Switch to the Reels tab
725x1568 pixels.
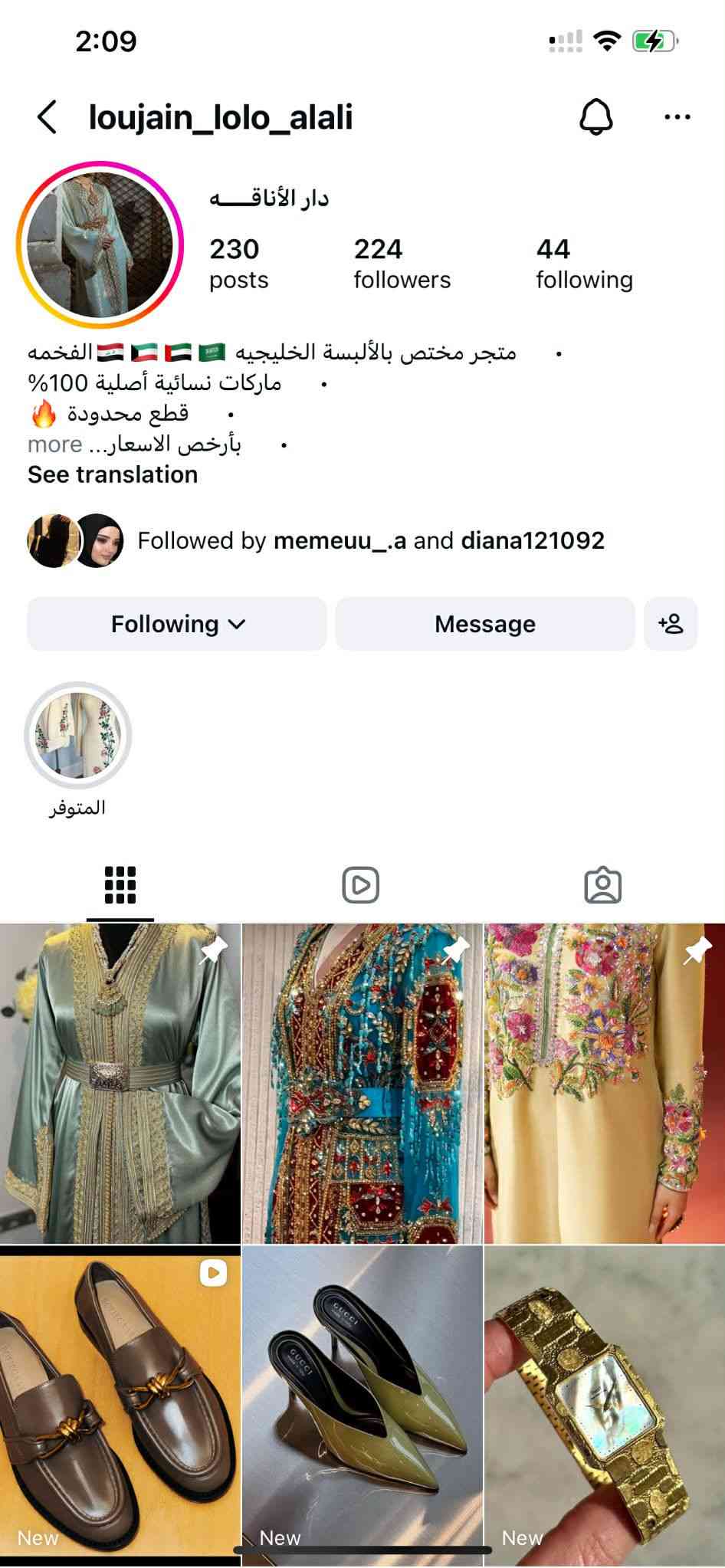tap(361, 885)
